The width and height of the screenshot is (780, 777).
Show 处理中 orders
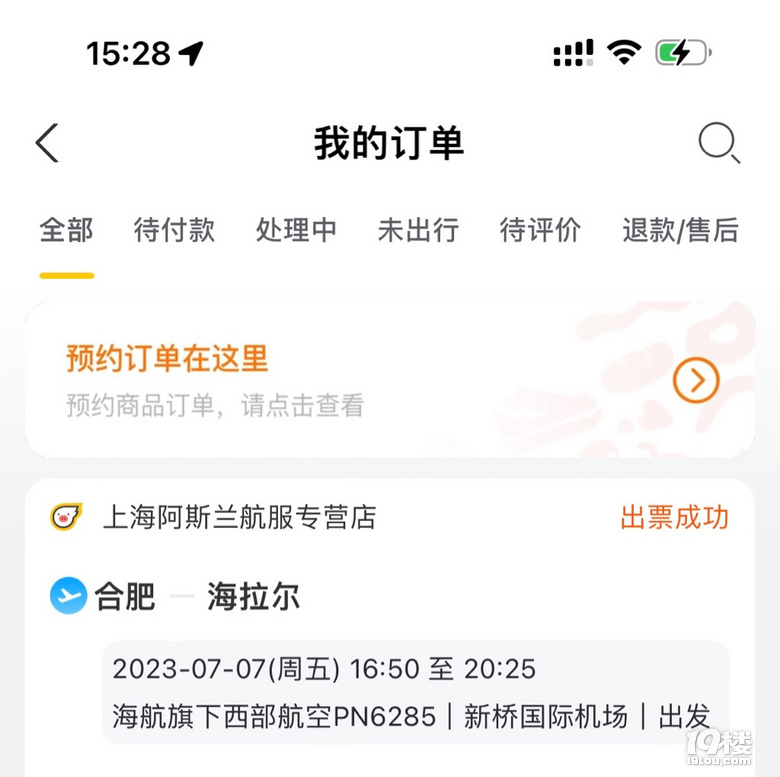(x=296, y=230)
